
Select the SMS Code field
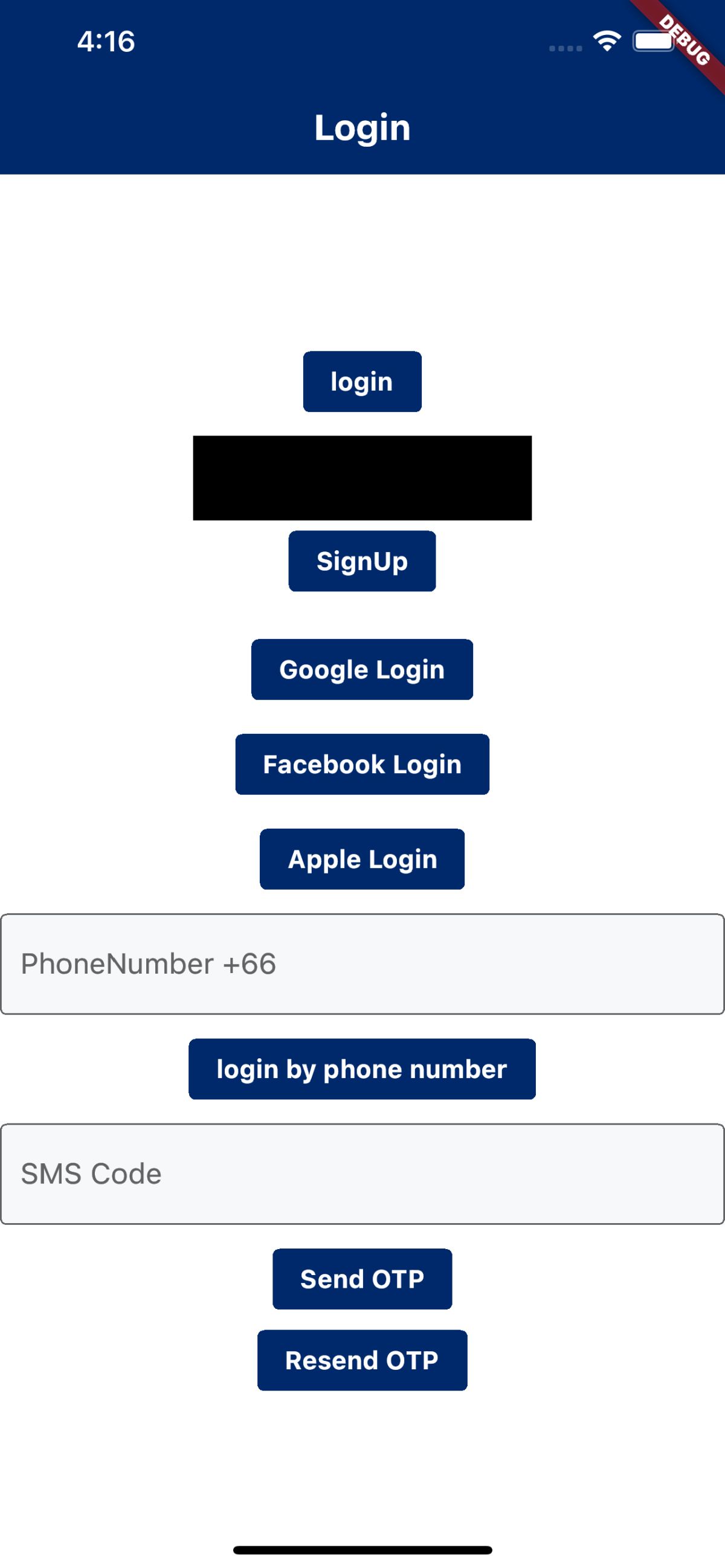coord(362,1174)
